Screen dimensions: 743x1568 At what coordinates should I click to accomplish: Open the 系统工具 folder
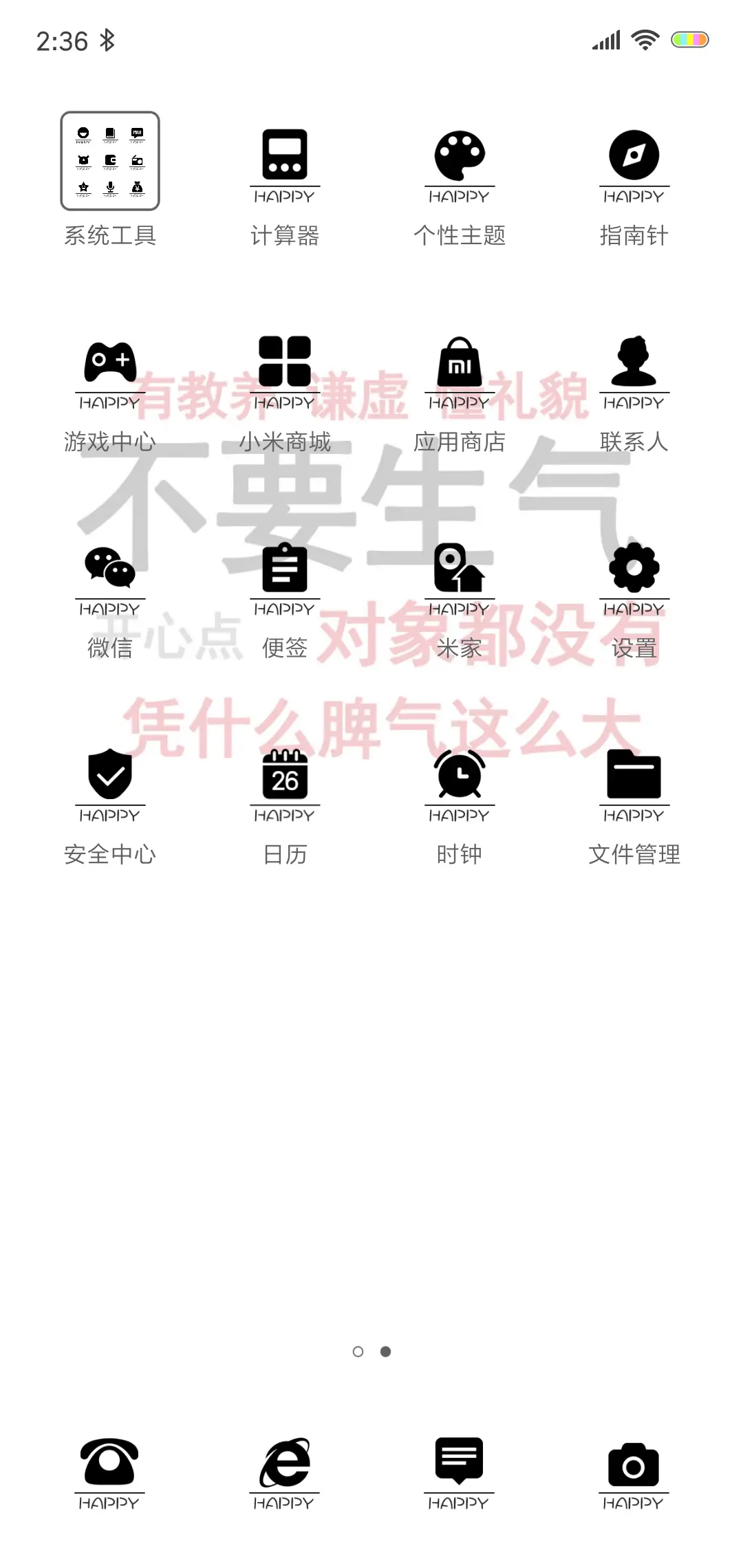coord(110,160)
